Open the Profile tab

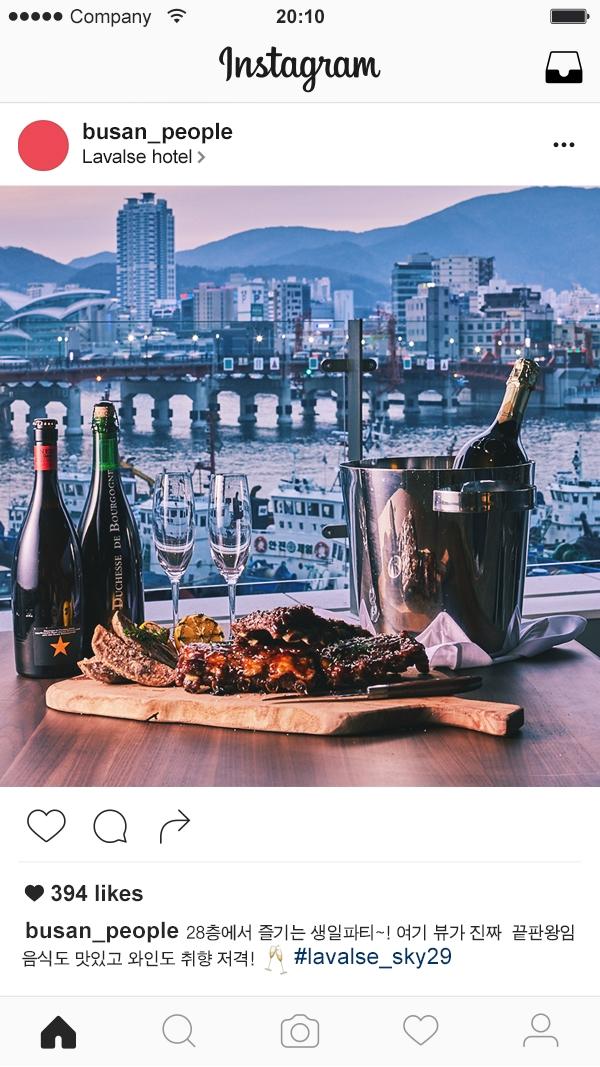(x=540, y=1031)
